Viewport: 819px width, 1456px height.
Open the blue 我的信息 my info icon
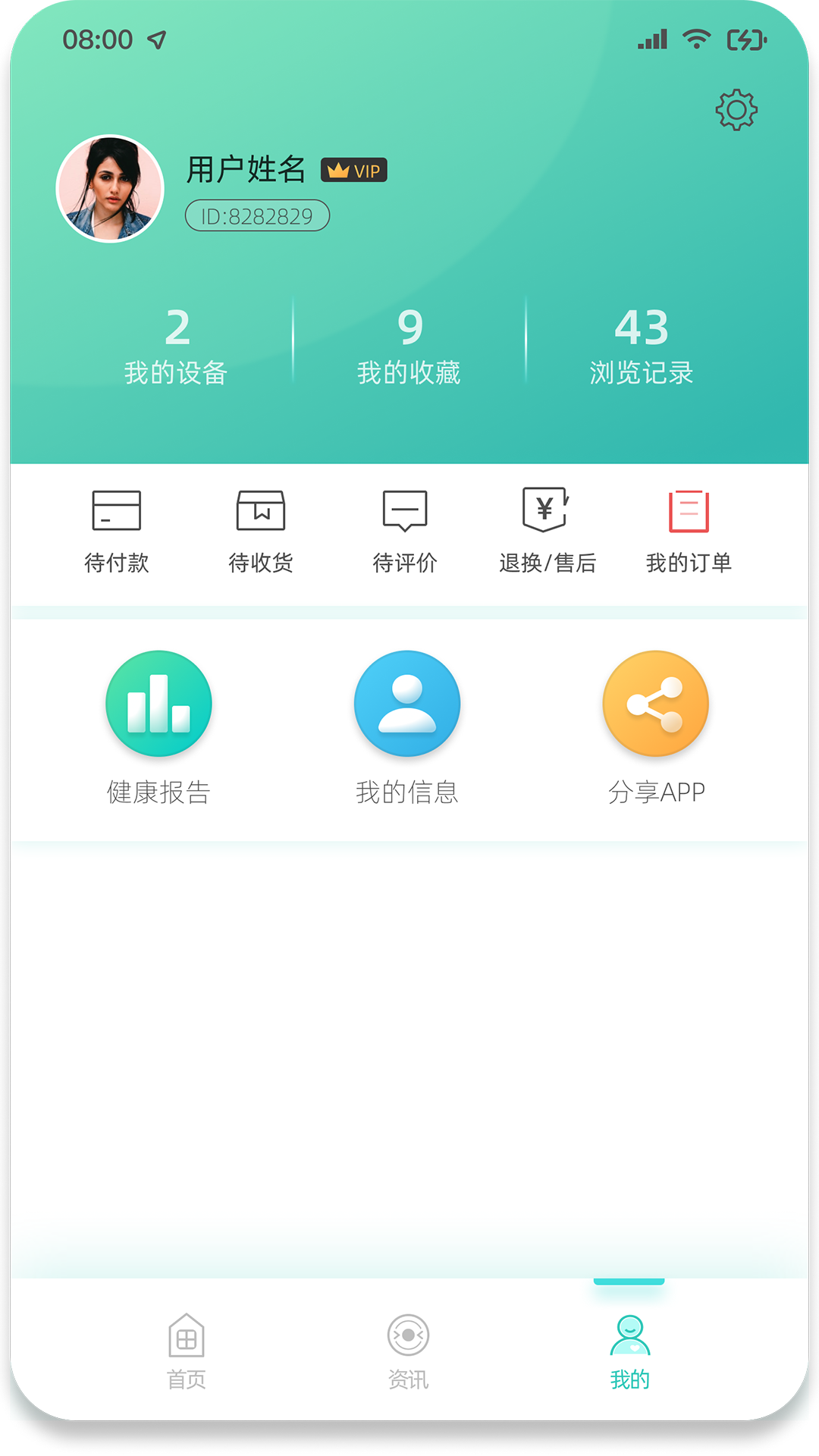[x=406, y=703]
